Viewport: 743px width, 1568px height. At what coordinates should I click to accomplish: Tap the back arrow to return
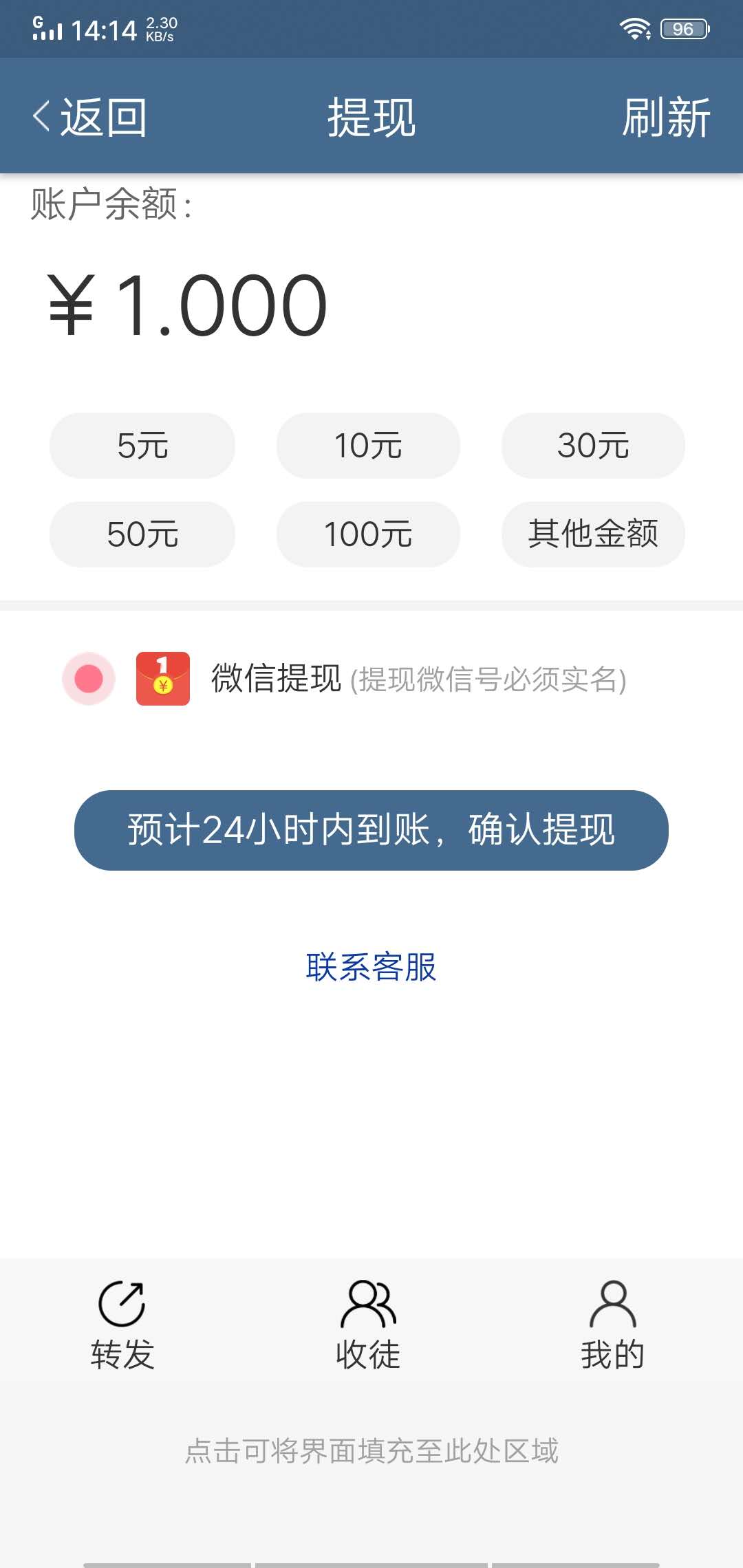click(39, 117)
